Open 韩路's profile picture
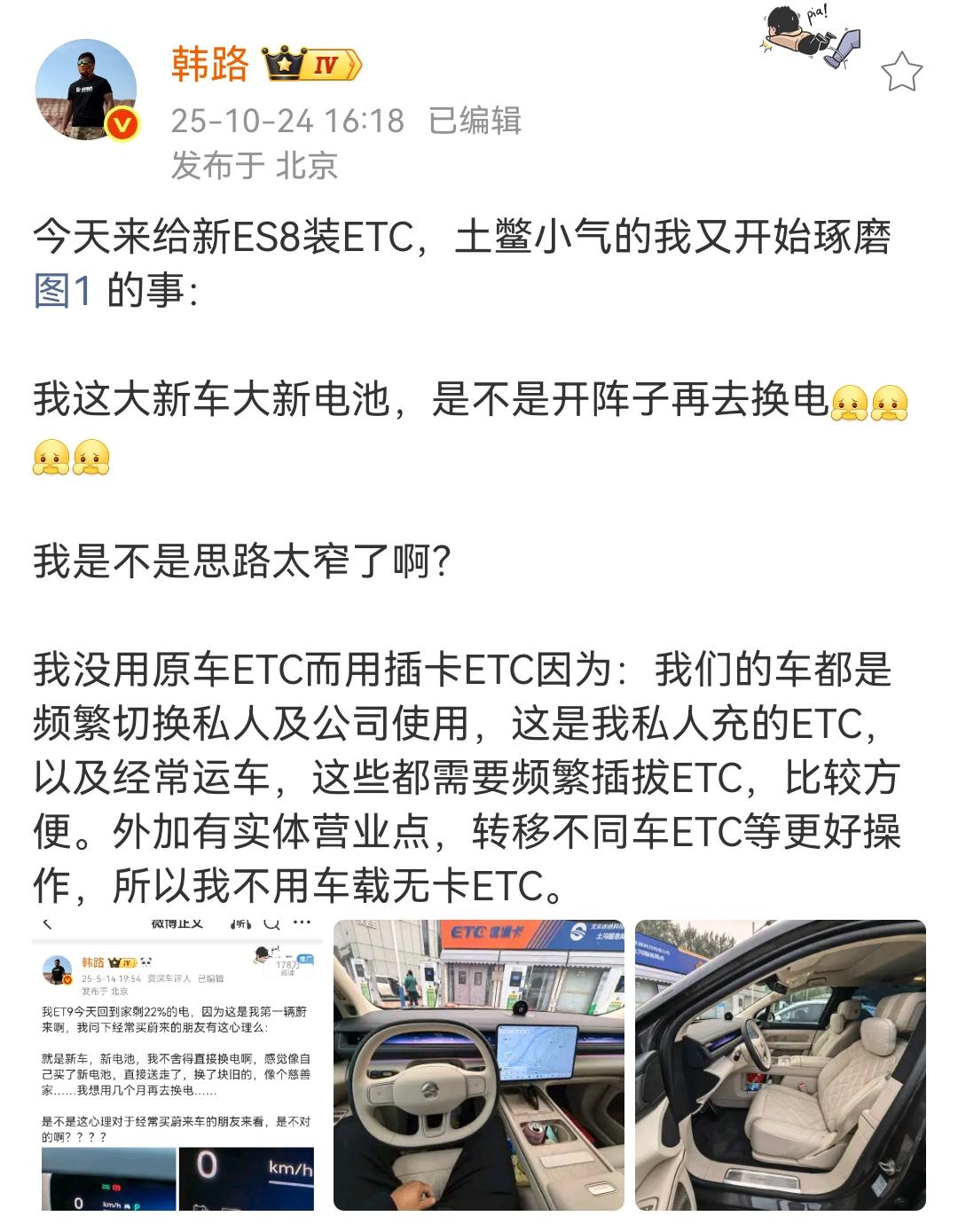This screenshot has height=1232, width=958. [86, 89]
